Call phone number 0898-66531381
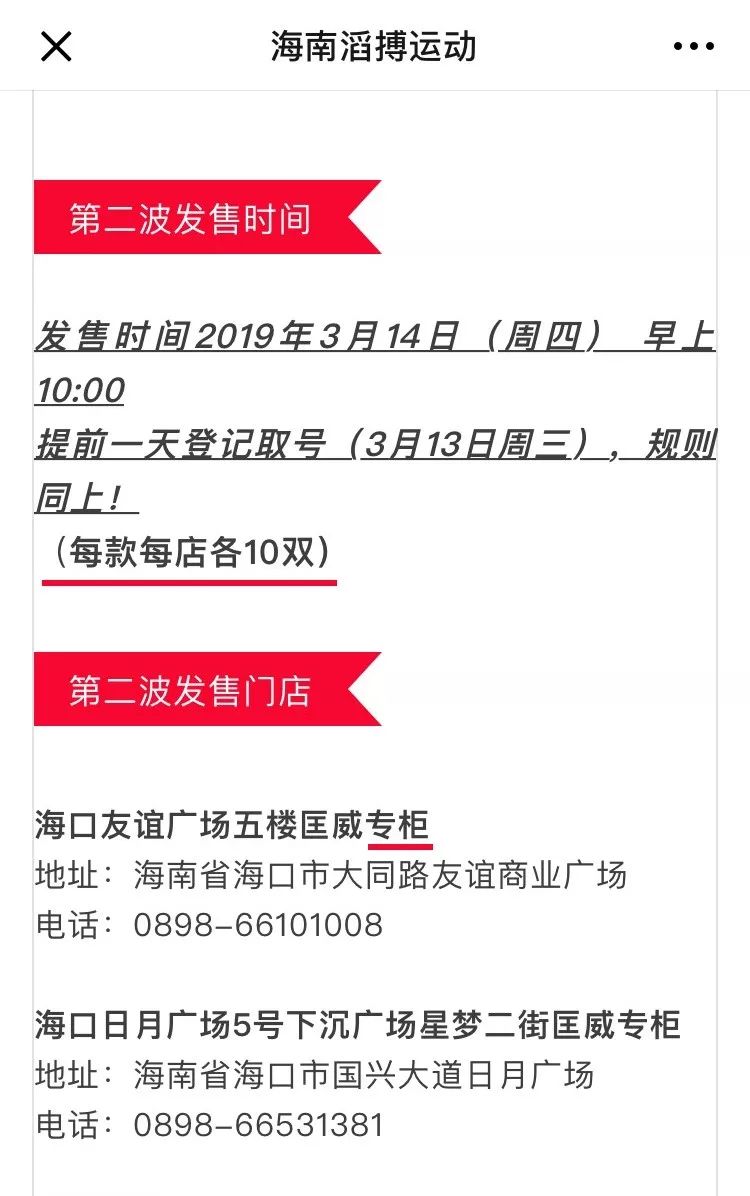The height and width of the screenshot is (1196, 750). [258, 1124]
